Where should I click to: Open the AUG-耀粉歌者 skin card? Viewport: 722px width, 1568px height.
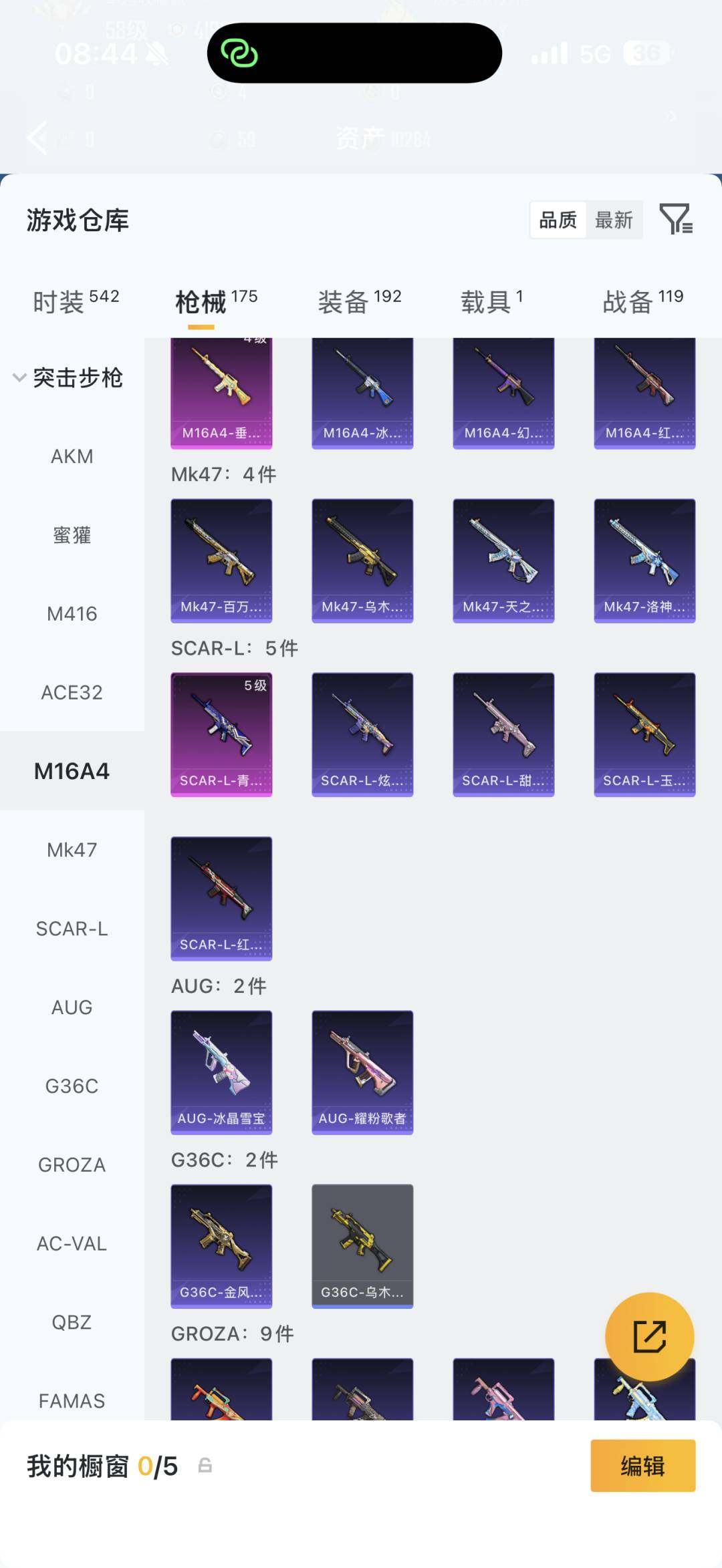pyautogui.click(x=362, y=1072)
